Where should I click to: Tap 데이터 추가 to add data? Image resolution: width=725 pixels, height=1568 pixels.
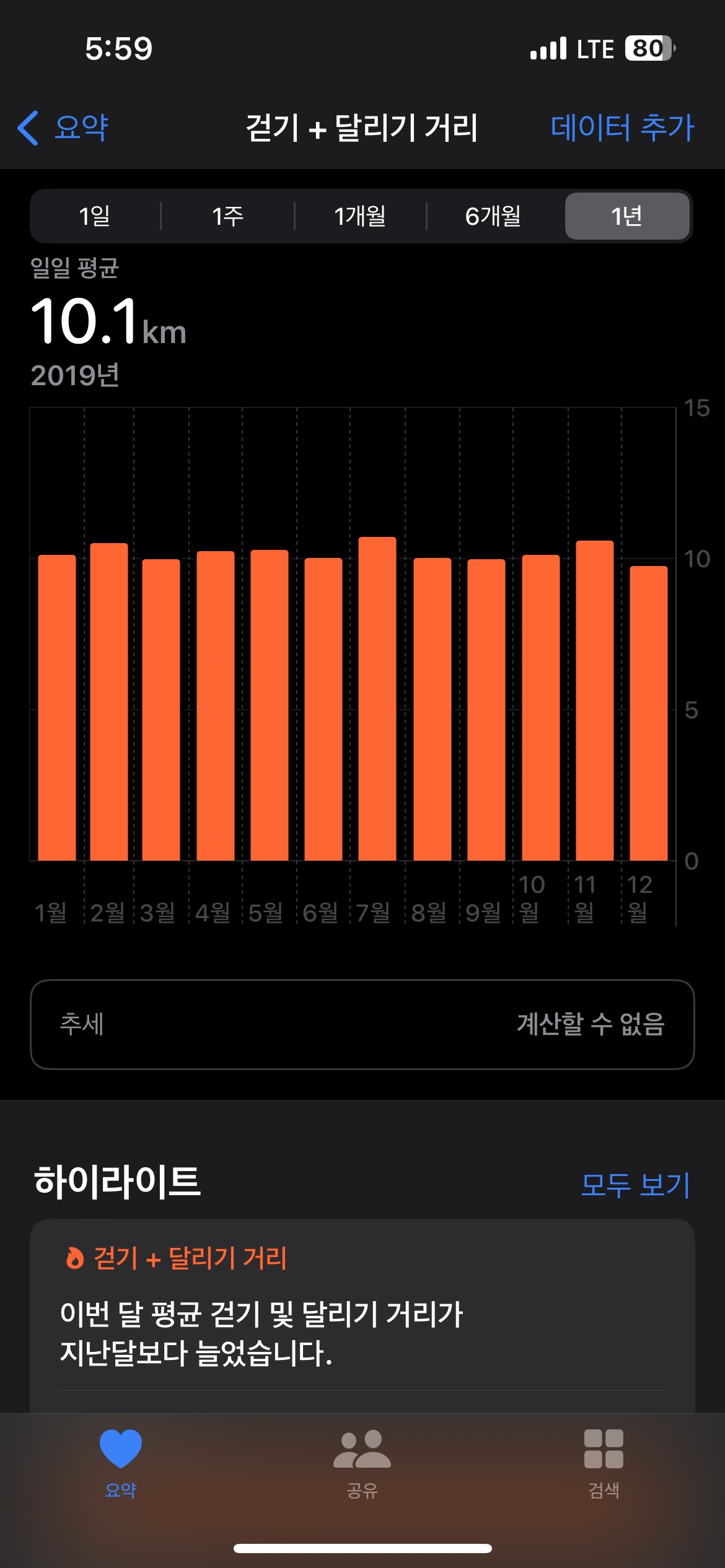tap(622, 128)
